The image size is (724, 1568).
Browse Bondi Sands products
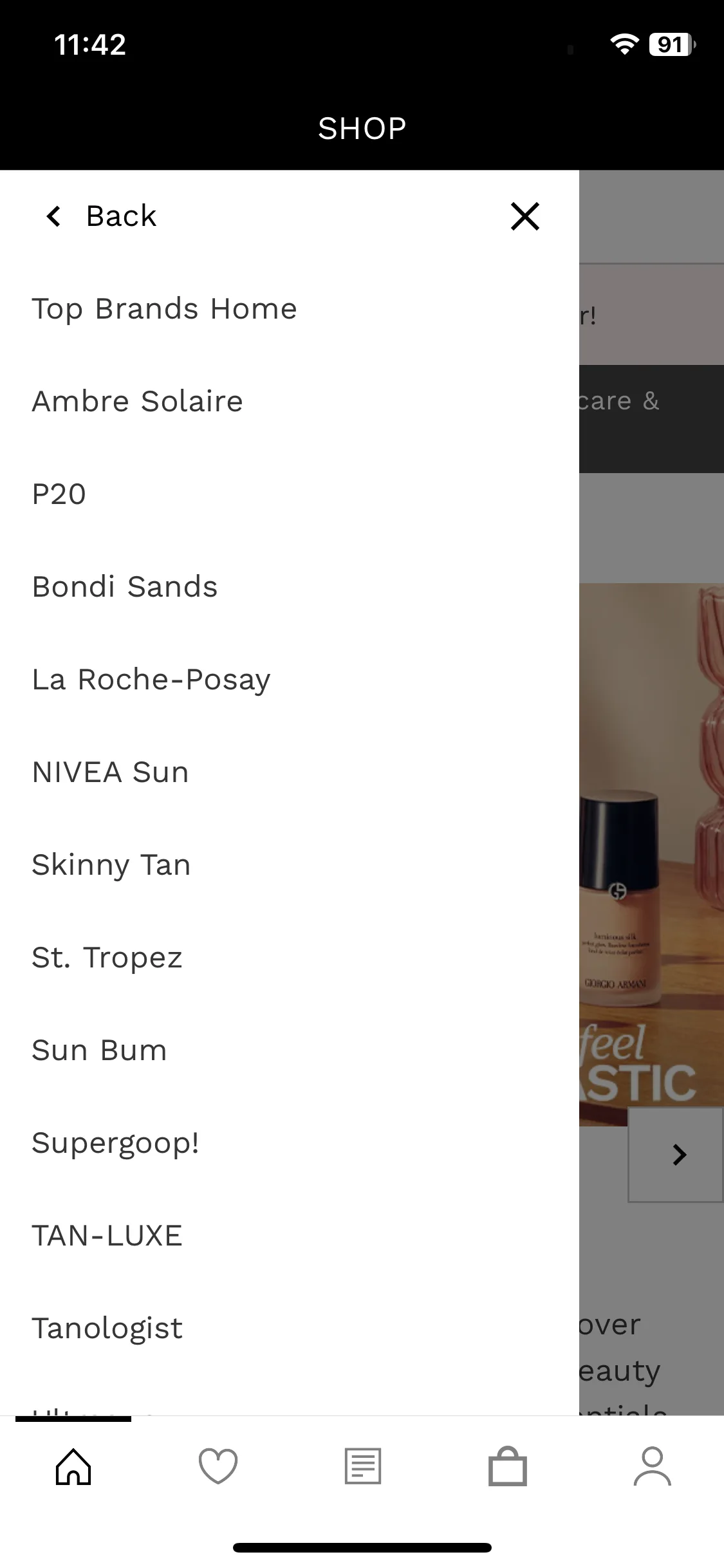125,587
